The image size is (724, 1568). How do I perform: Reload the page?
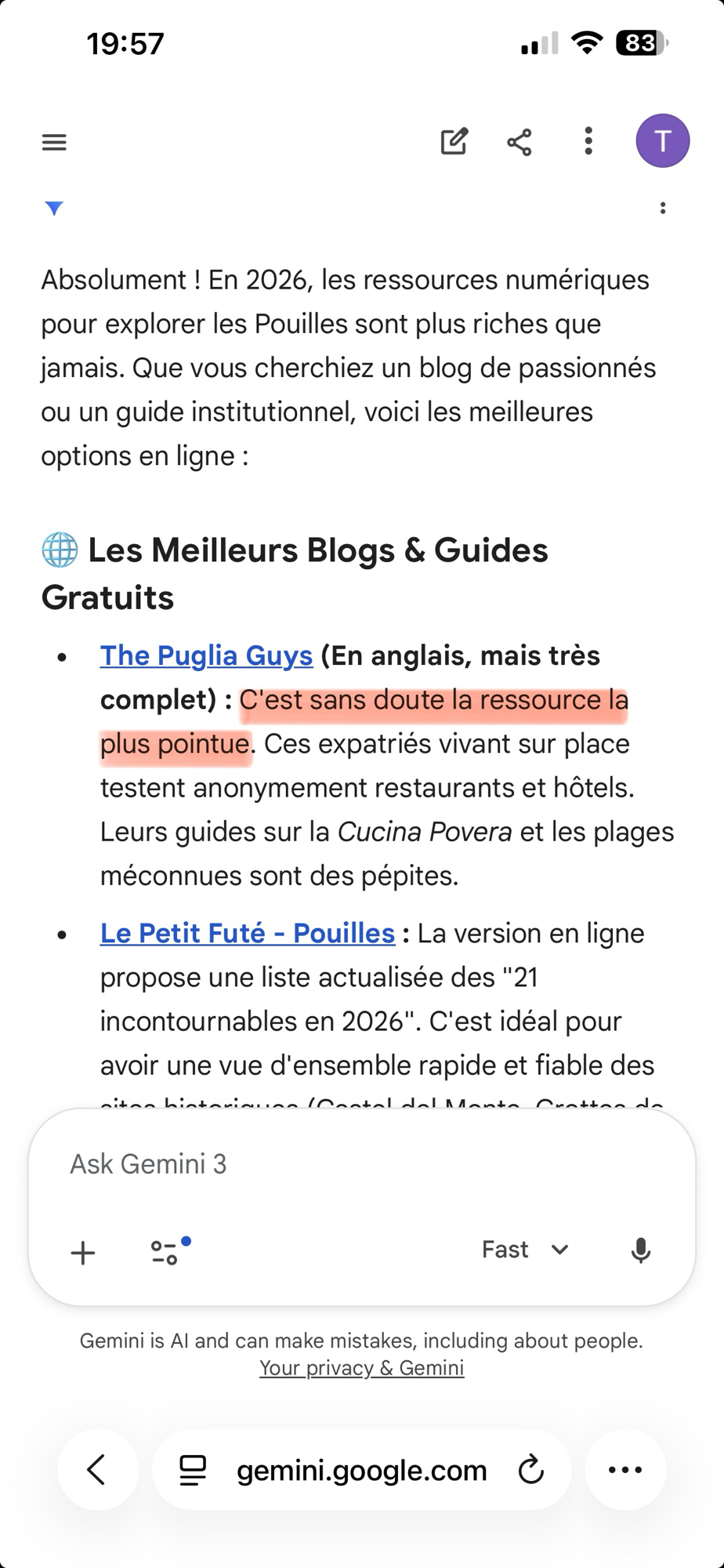[x=531, y=1470]
